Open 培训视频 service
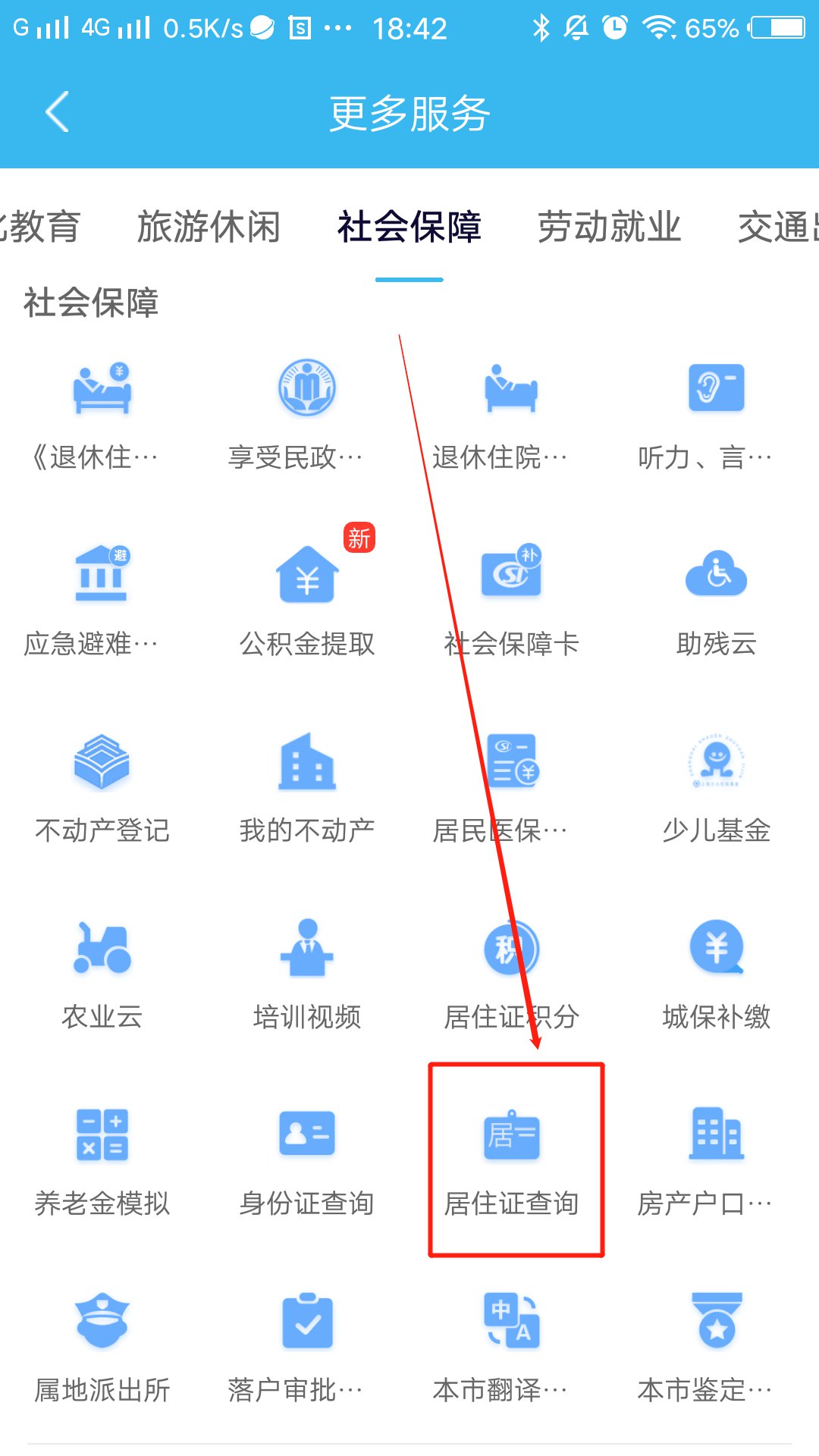 (307, 948)
